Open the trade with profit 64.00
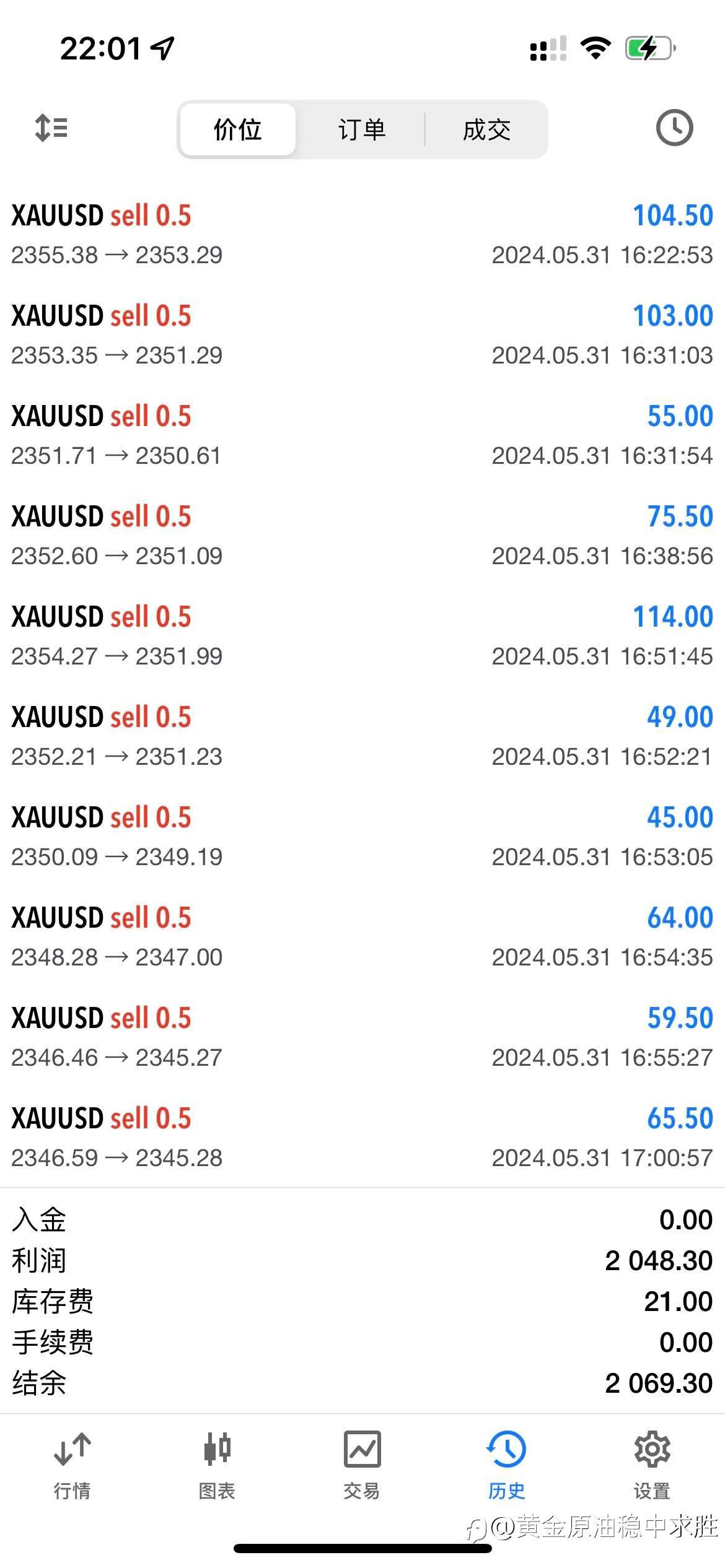Viewport: 725px width, 1568px height. (362, 937)
